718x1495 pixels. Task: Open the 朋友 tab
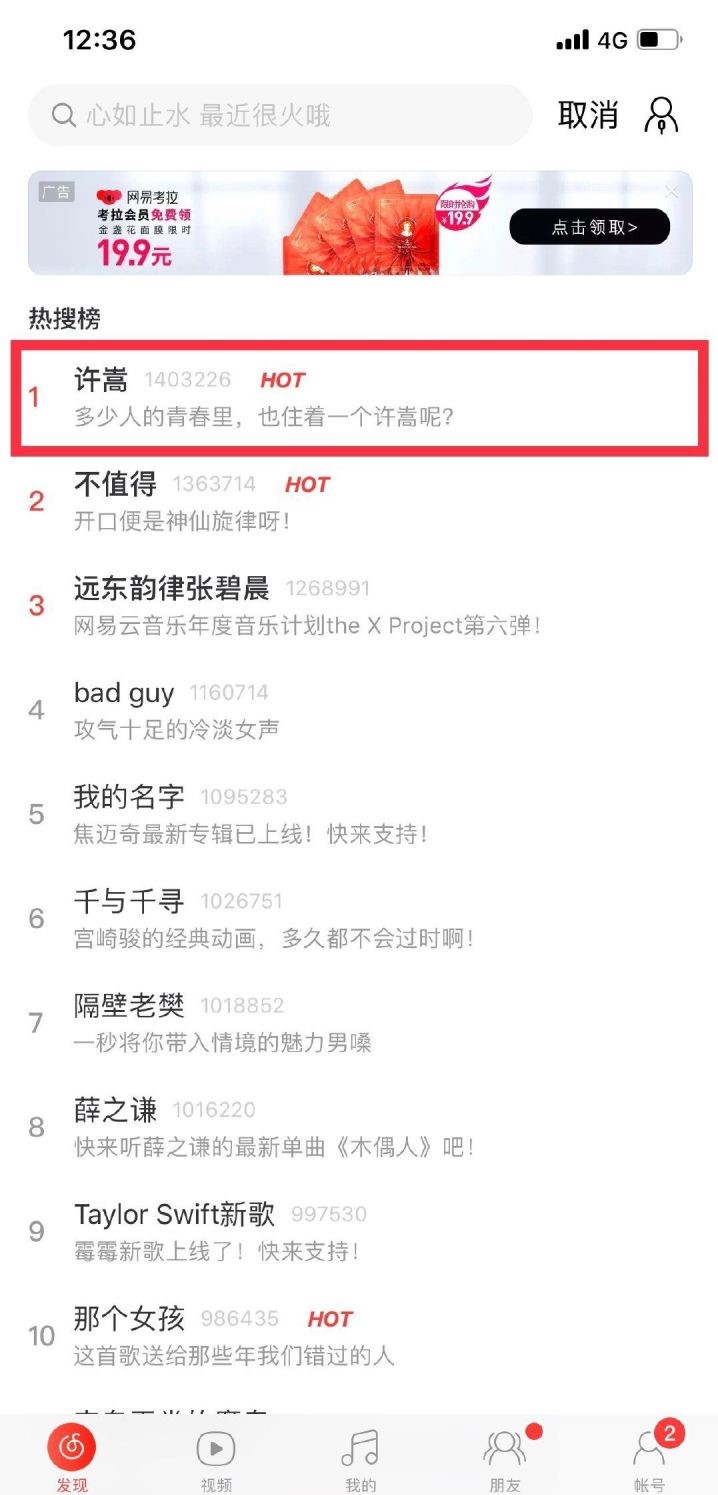pyautogui.click(x=504, y=1457)
